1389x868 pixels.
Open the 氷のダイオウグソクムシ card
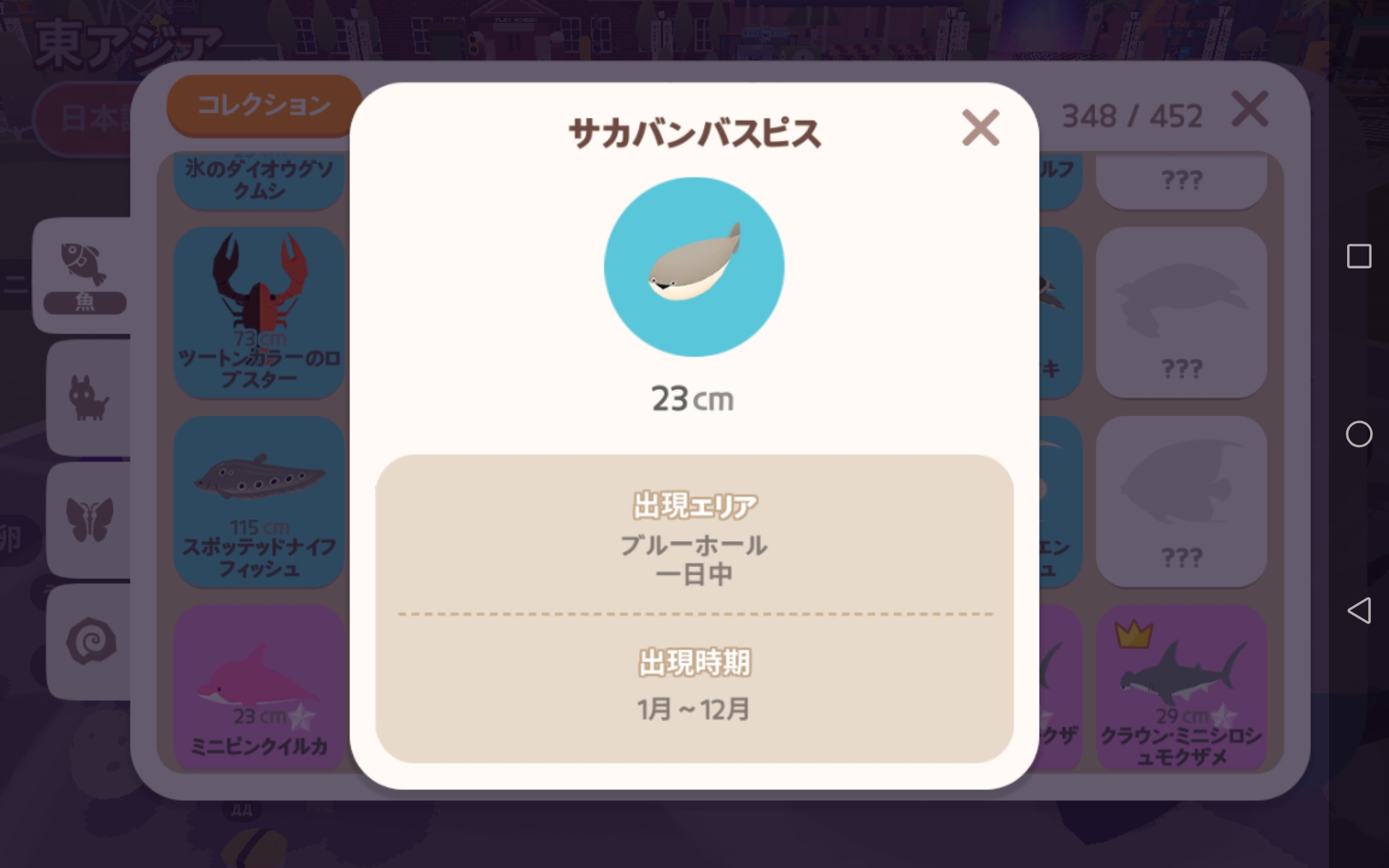point(259,179)
